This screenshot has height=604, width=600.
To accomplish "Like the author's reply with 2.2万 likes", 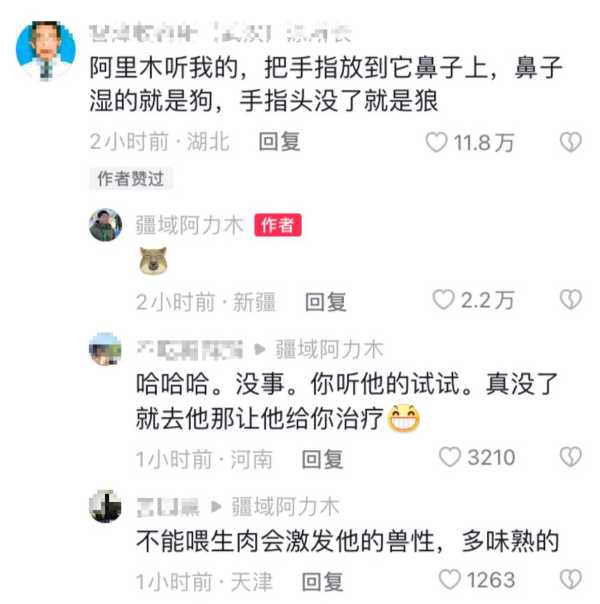I will pyautogui.click(x=444, y=300).
